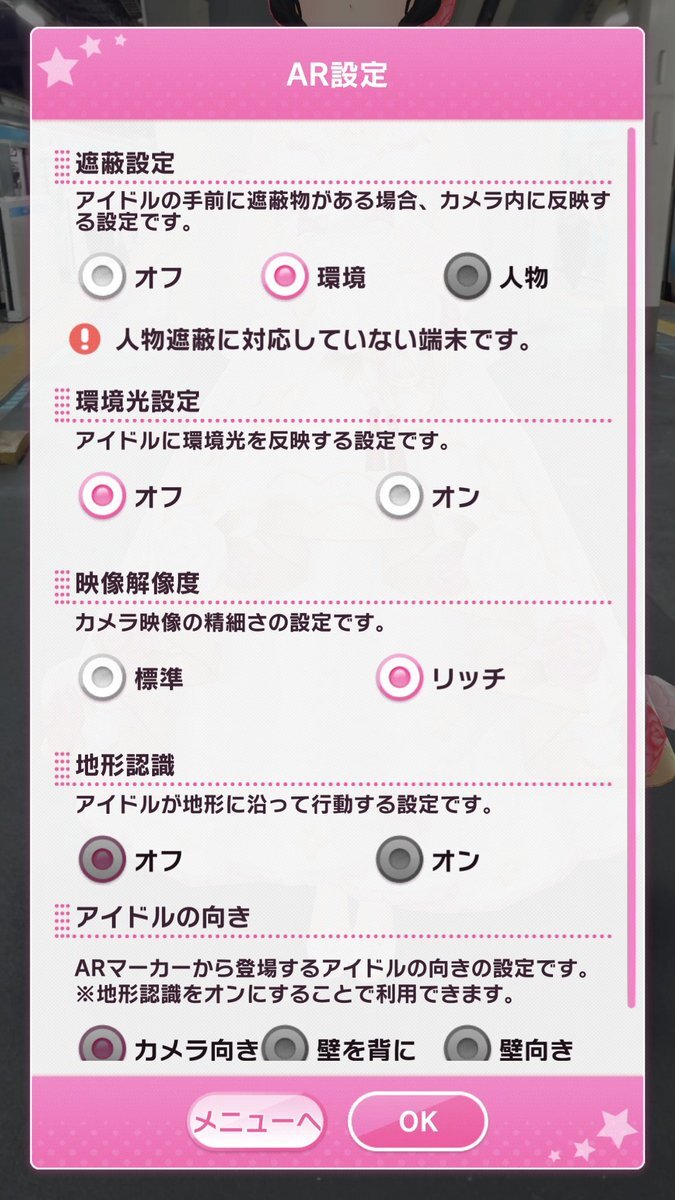This screenshot has width=675, height=1200.
Task: Set 遮蔽設定 to オフ
Action: tap(102, 275)
